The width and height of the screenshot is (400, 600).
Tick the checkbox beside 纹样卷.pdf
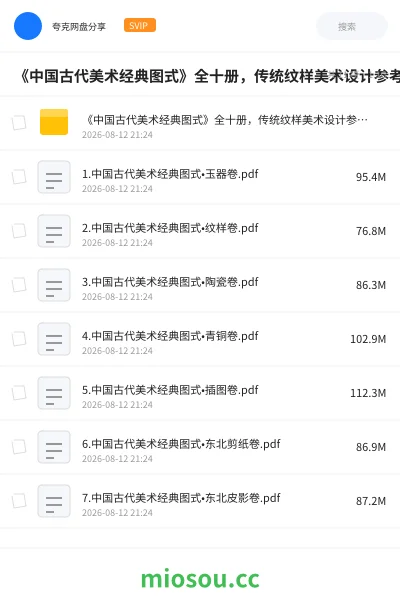(19, 231)
